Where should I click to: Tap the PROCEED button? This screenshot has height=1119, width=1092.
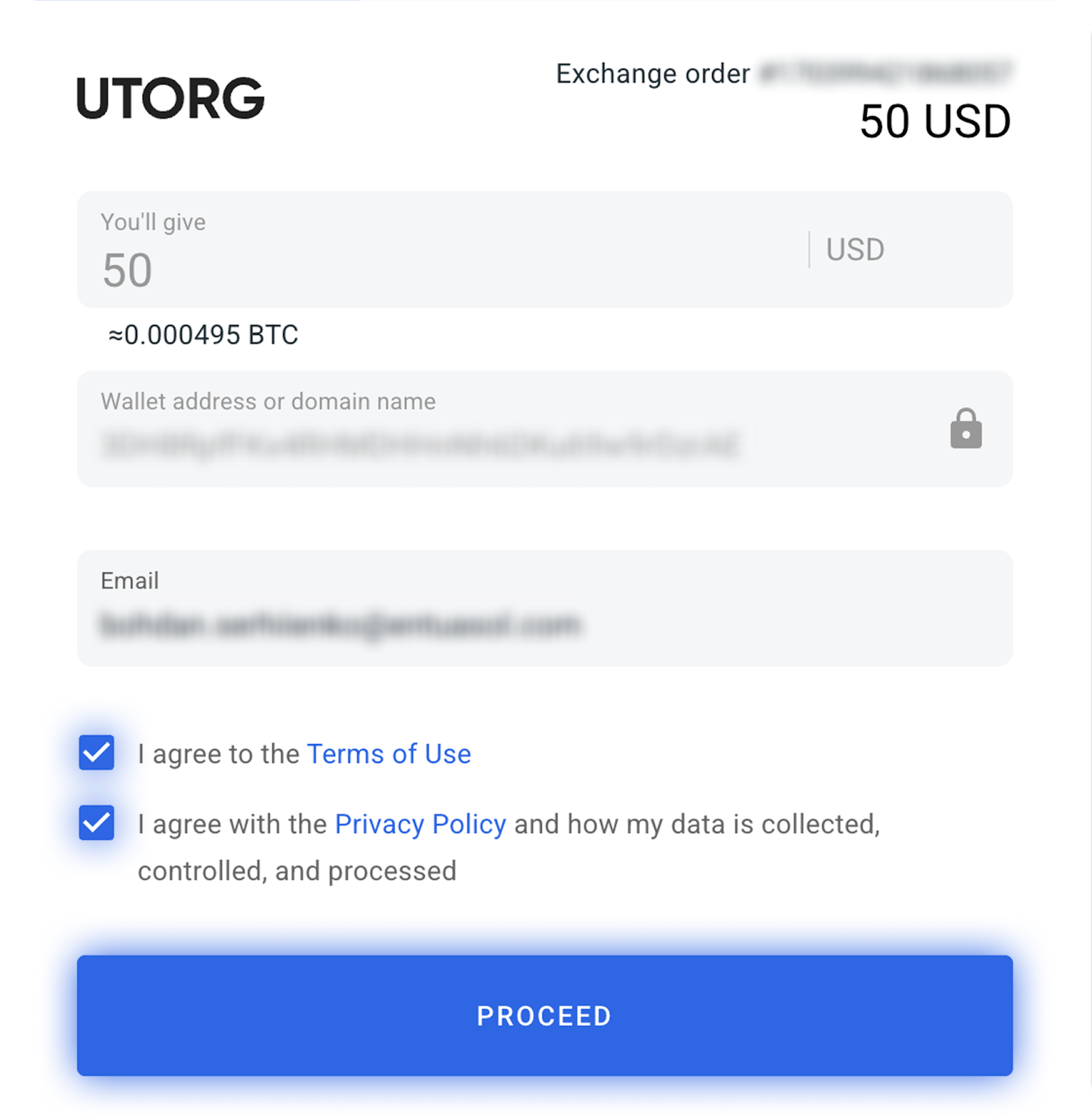[x=544, y=1015]
